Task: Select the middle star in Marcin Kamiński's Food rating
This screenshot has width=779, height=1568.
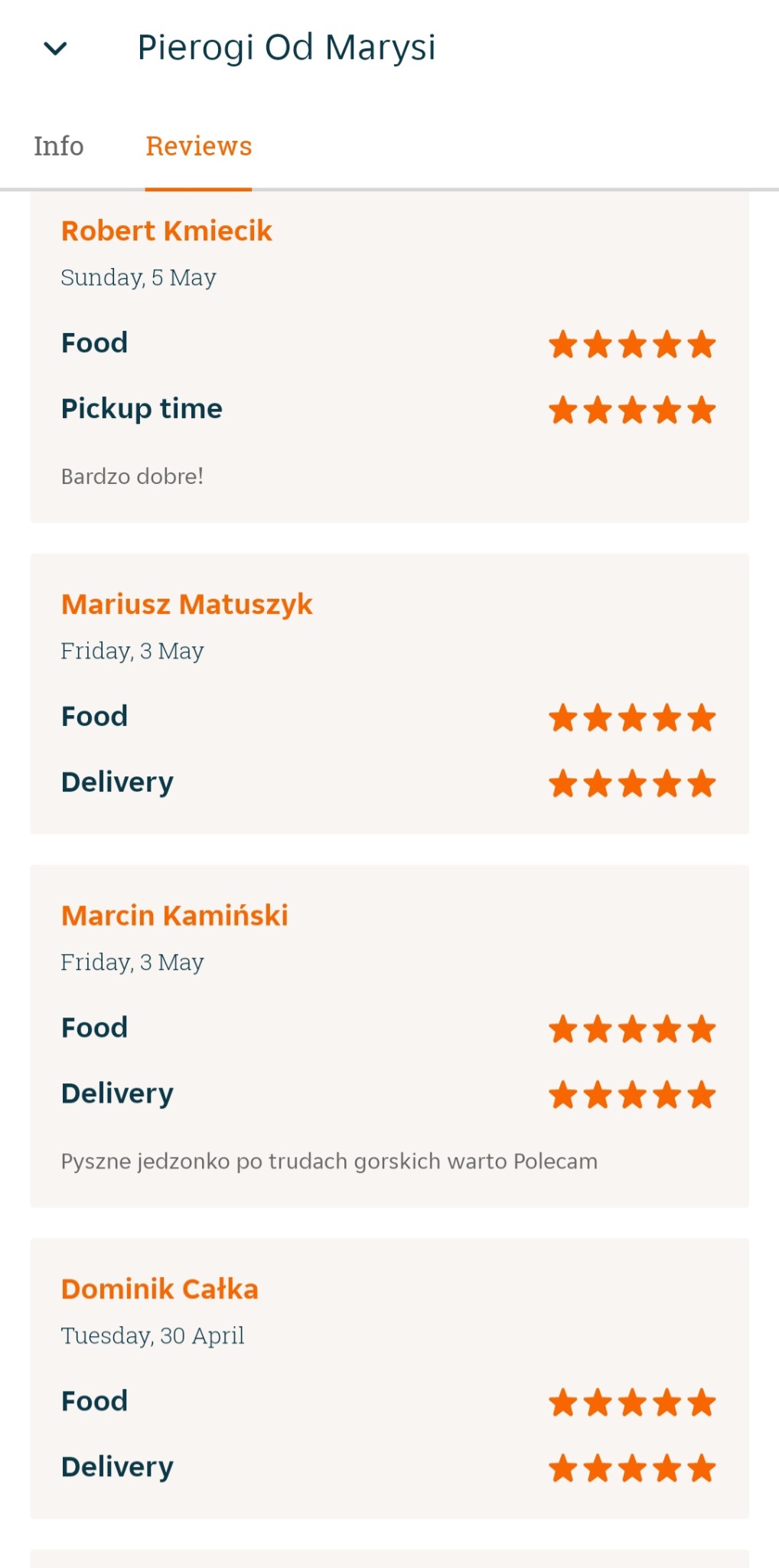Action: point(631,1029)
